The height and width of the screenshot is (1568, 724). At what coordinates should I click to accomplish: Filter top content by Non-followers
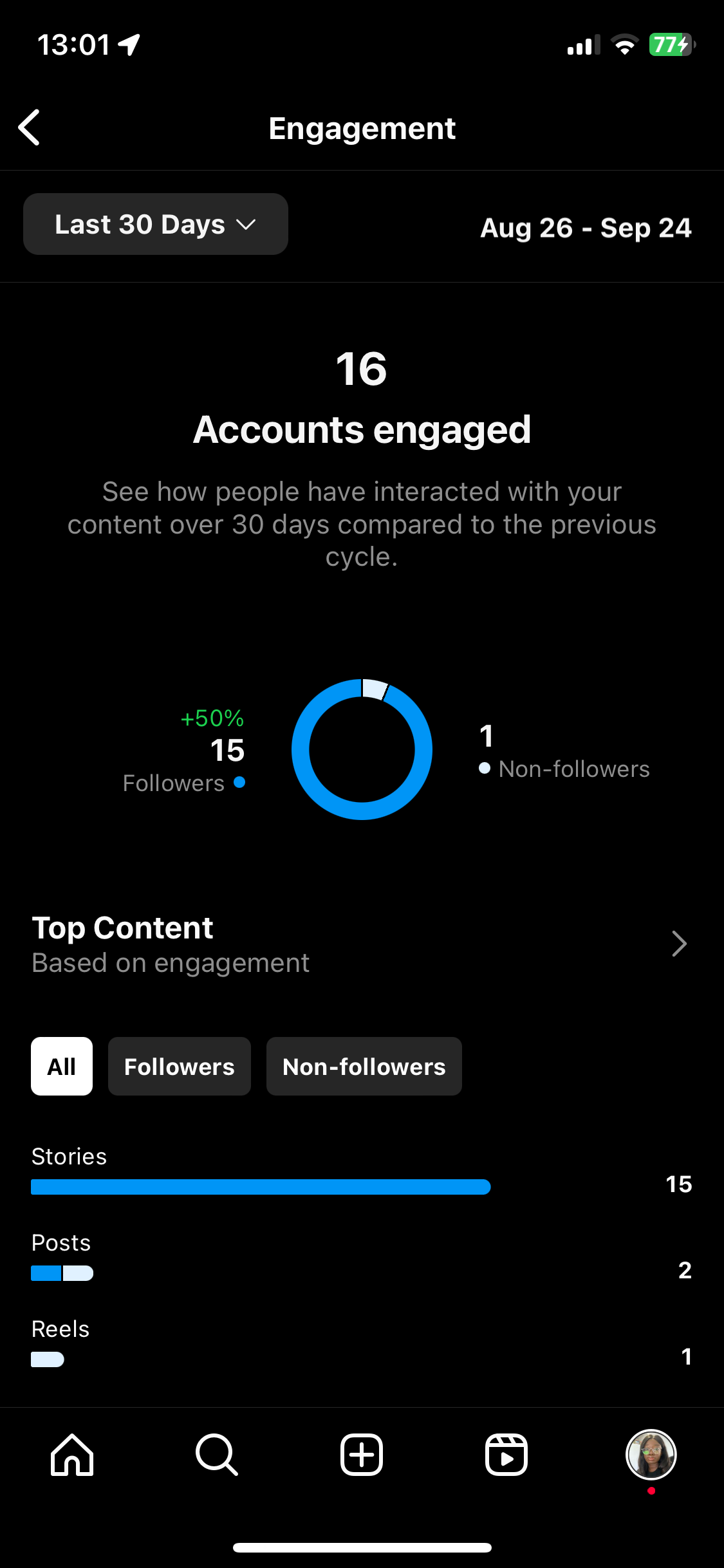pyautogui.click(x=364, y=1067)
